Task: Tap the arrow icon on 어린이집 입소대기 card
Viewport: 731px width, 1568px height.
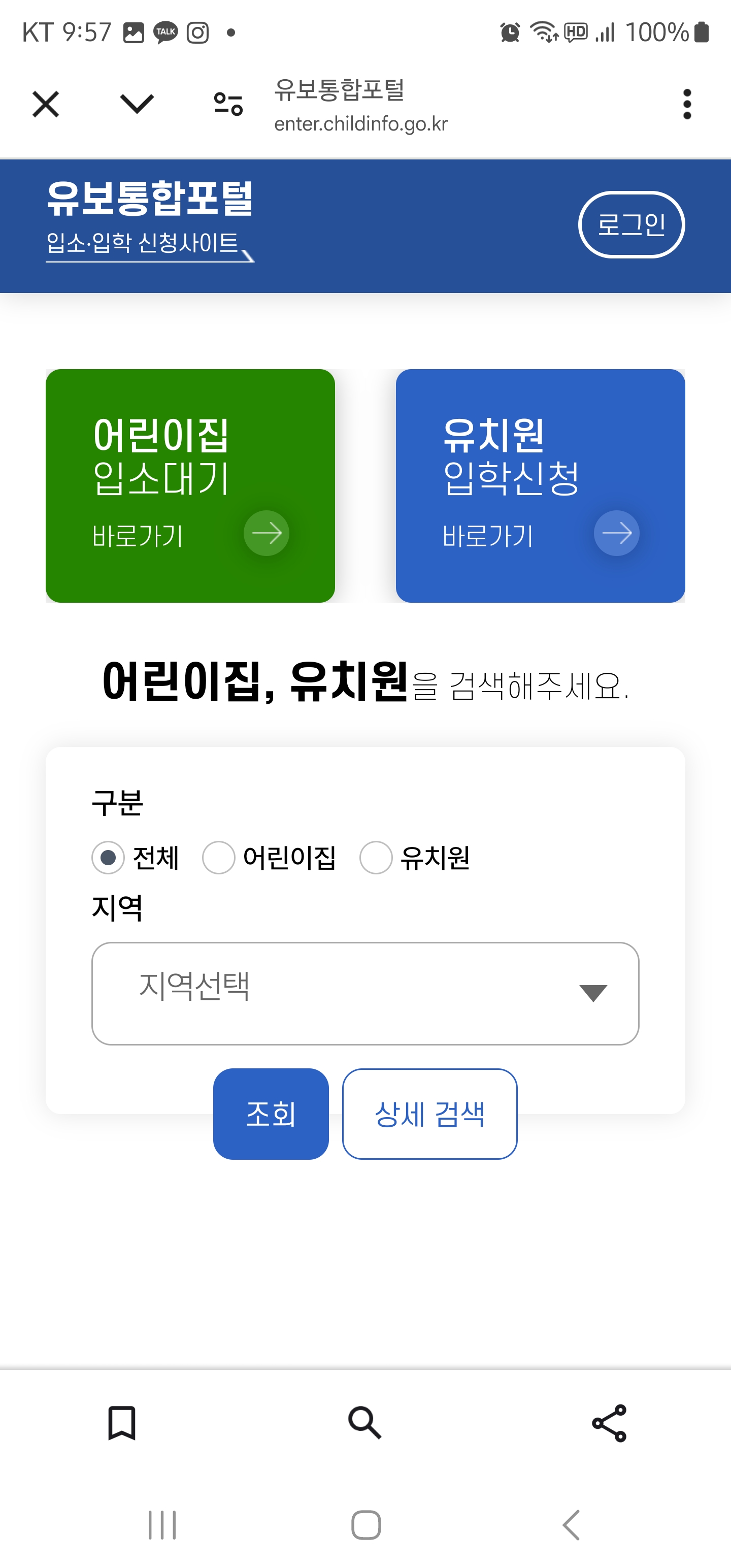Action: 266,533
